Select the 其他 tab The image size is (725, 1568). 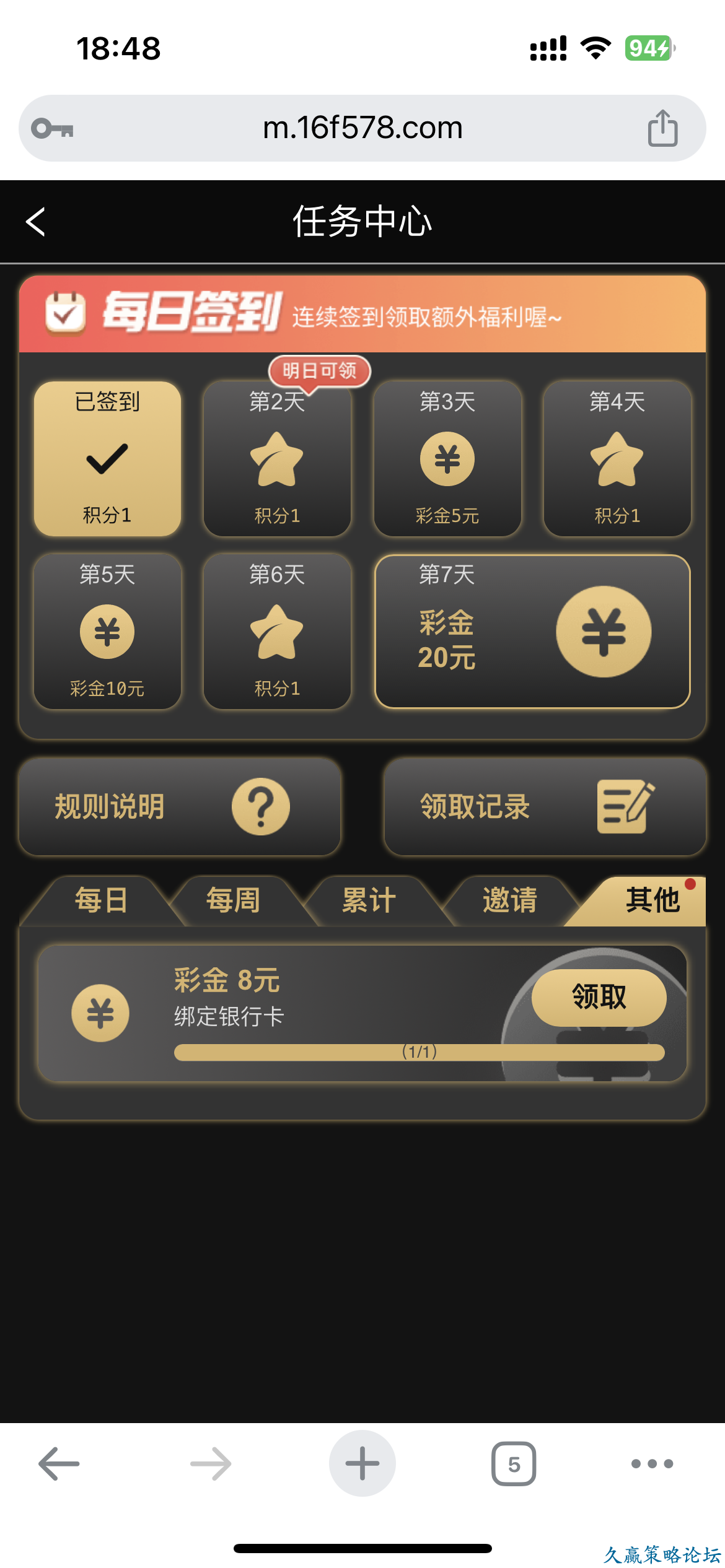click(x=652, y=900)
